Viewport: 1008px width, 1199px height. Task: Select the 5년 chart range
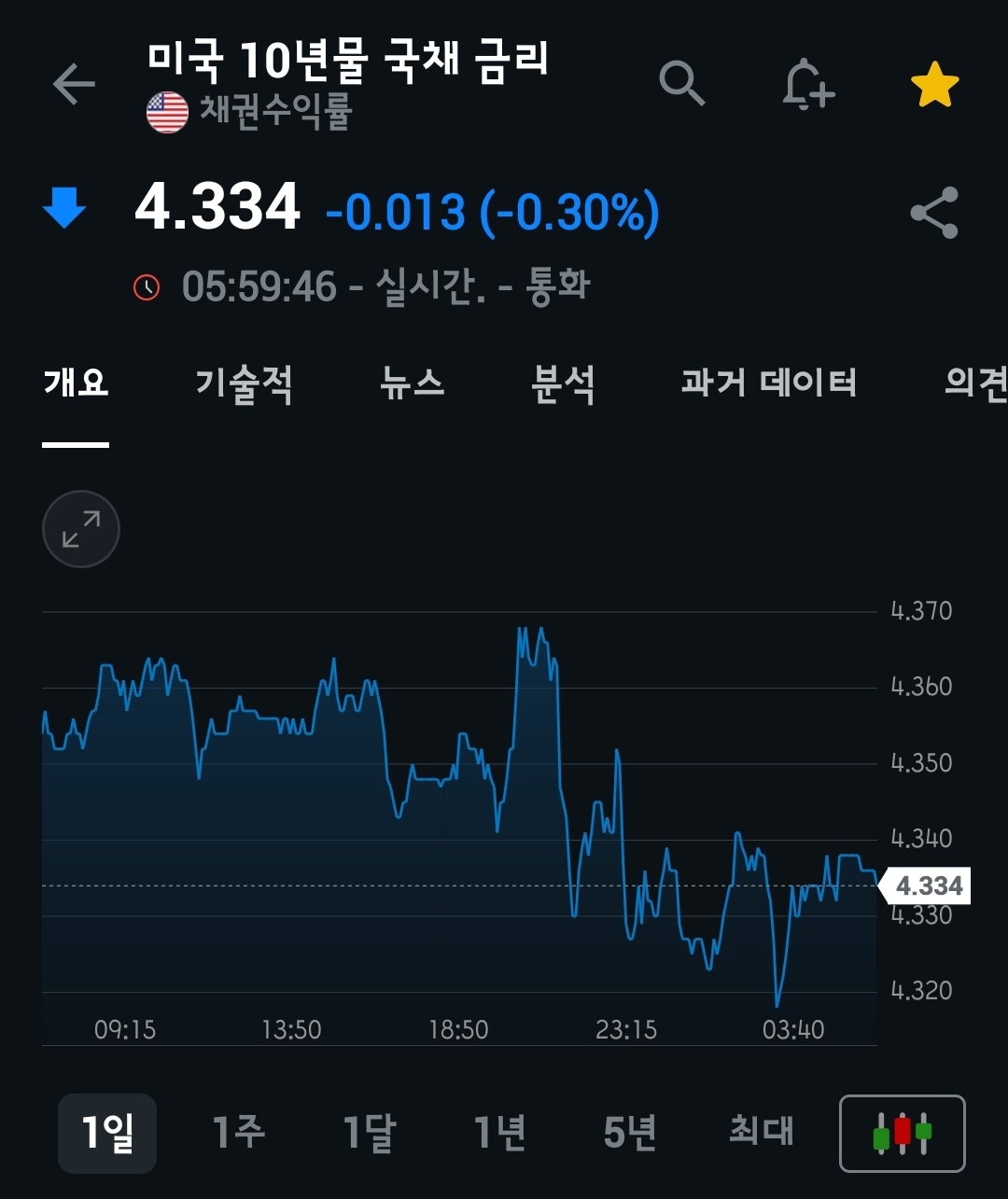630,1133
